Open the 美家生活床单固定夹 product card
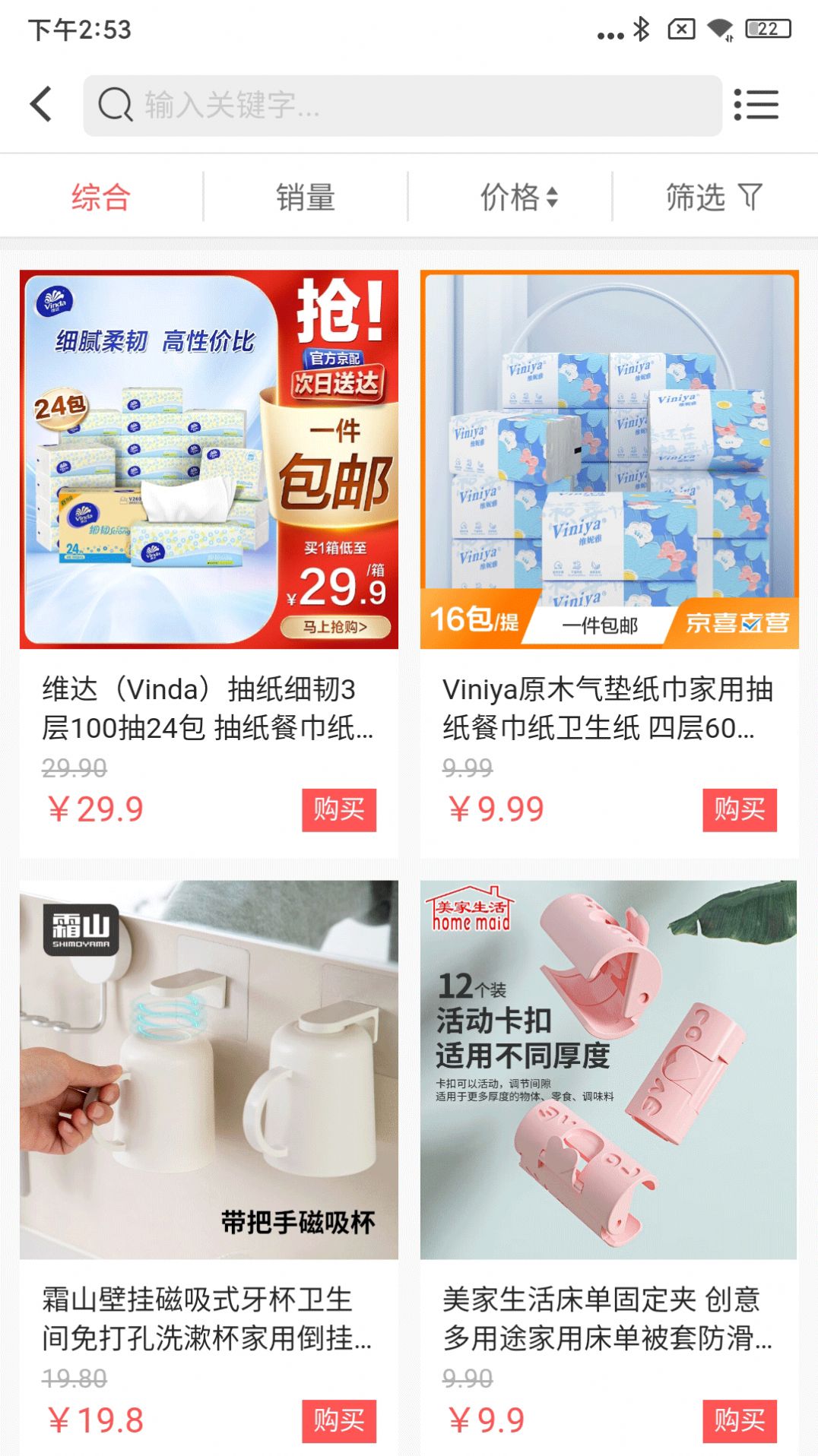This screenshot has height=1456, width=818. point(609,1070)
